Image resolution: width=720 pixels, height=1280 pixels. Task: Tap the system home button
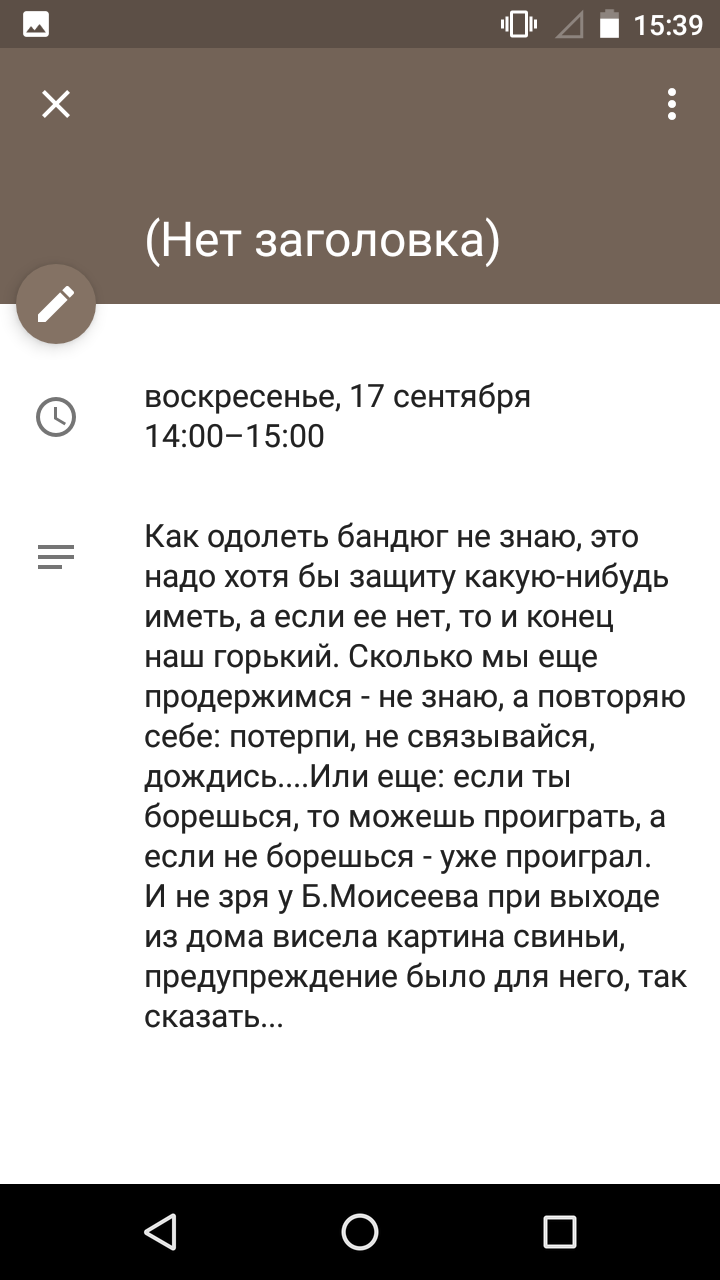pyautogui.click(x=360, y=1232)
